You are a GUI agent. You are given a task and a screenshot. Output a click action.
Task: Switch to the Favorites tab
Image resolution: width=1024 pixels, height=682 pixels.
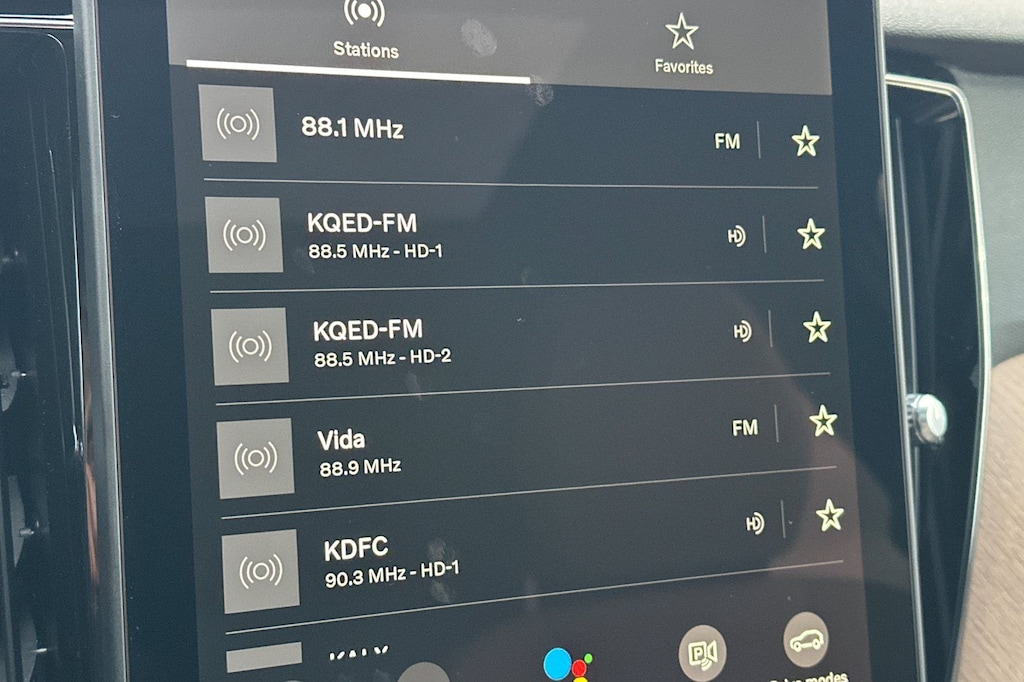pos(683,43)
